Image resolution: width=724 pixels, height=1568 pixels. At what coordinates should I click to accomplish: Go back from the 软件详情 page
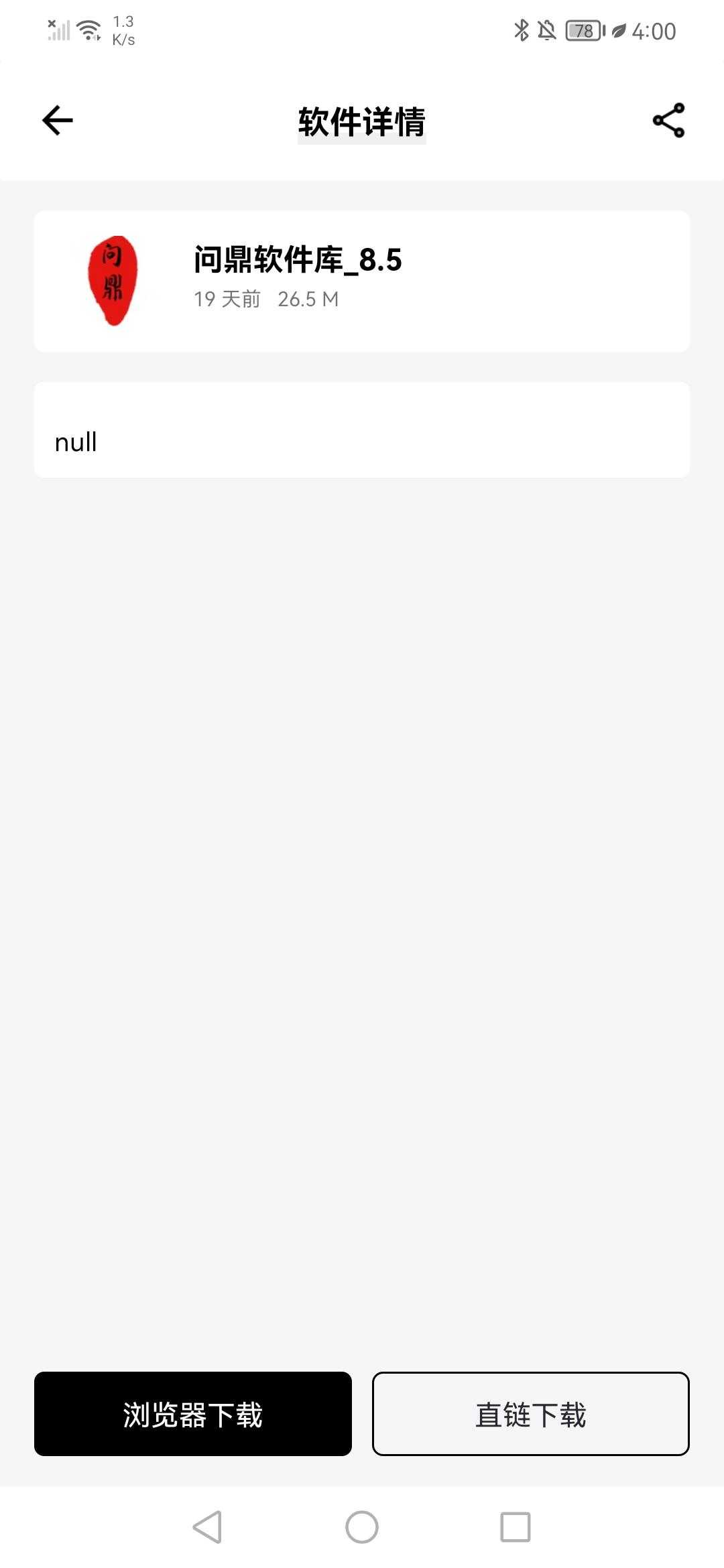point(58,121)
